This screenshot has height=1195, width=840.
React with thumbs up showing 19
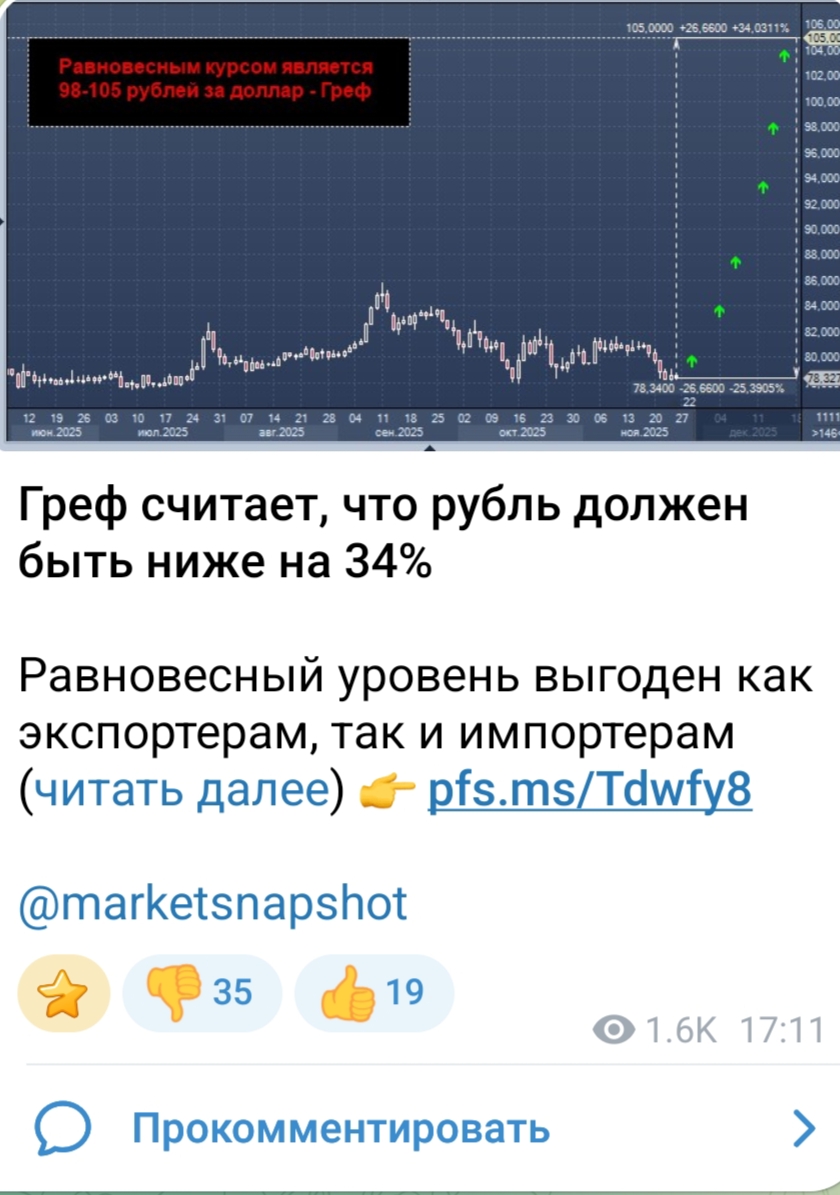pos(374,993)
